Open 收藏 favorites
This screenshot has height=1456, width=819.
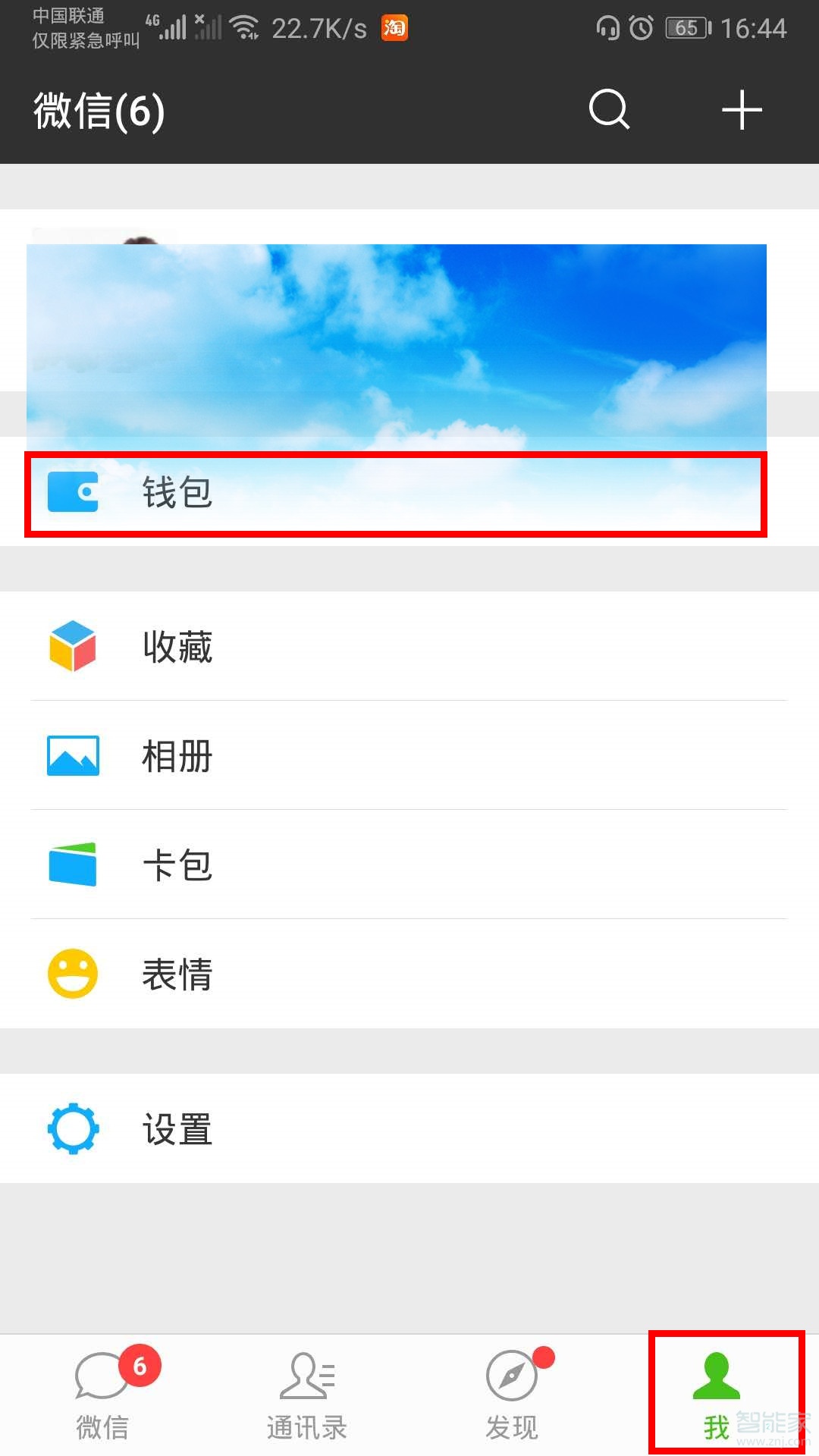(409, 647)
